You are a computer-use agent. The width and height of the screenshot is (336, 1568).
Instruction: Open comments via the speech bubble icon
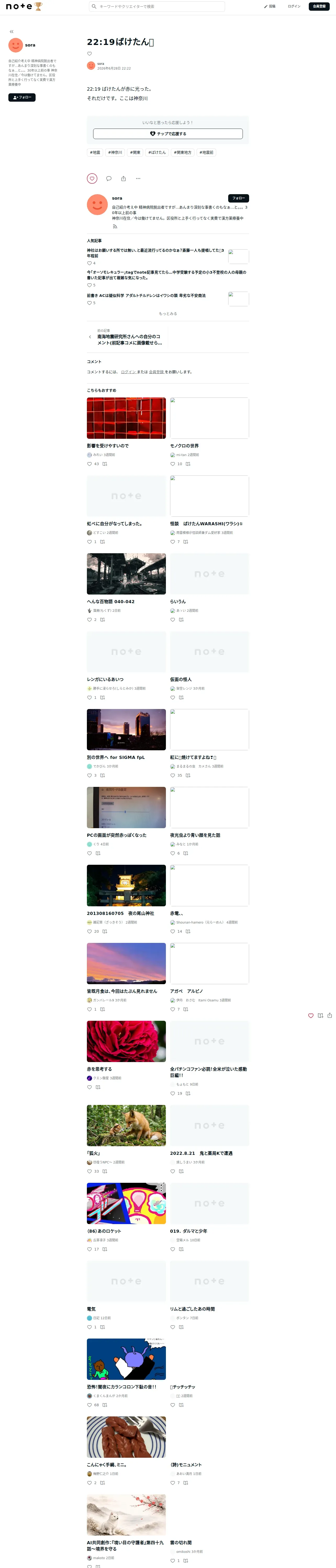[109, 178]
